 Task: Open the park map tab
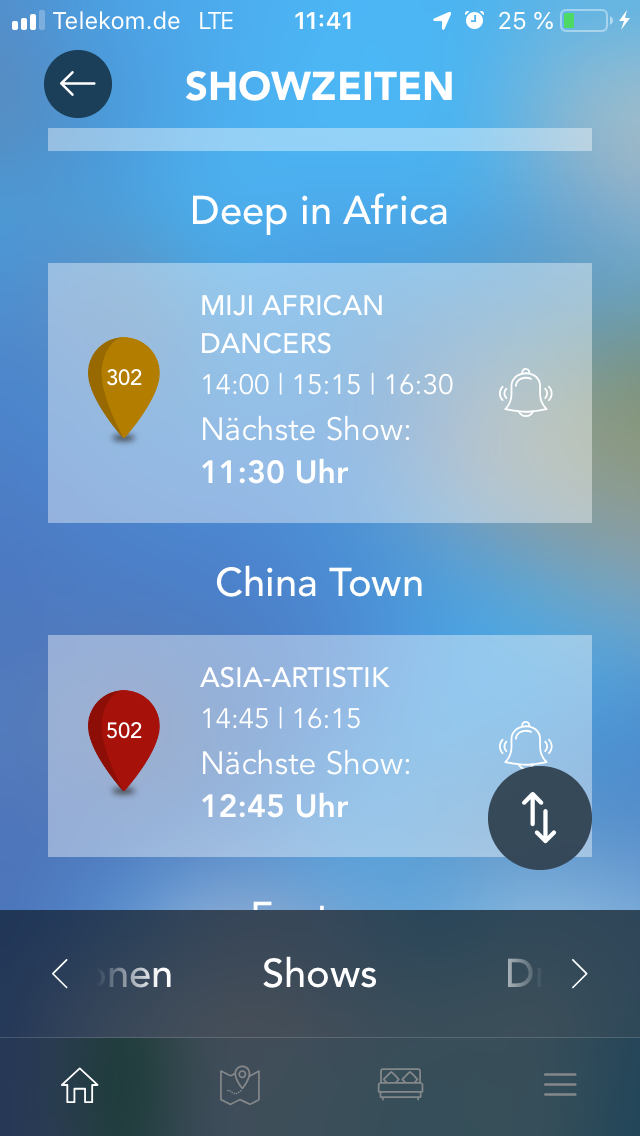(240, 1086)
